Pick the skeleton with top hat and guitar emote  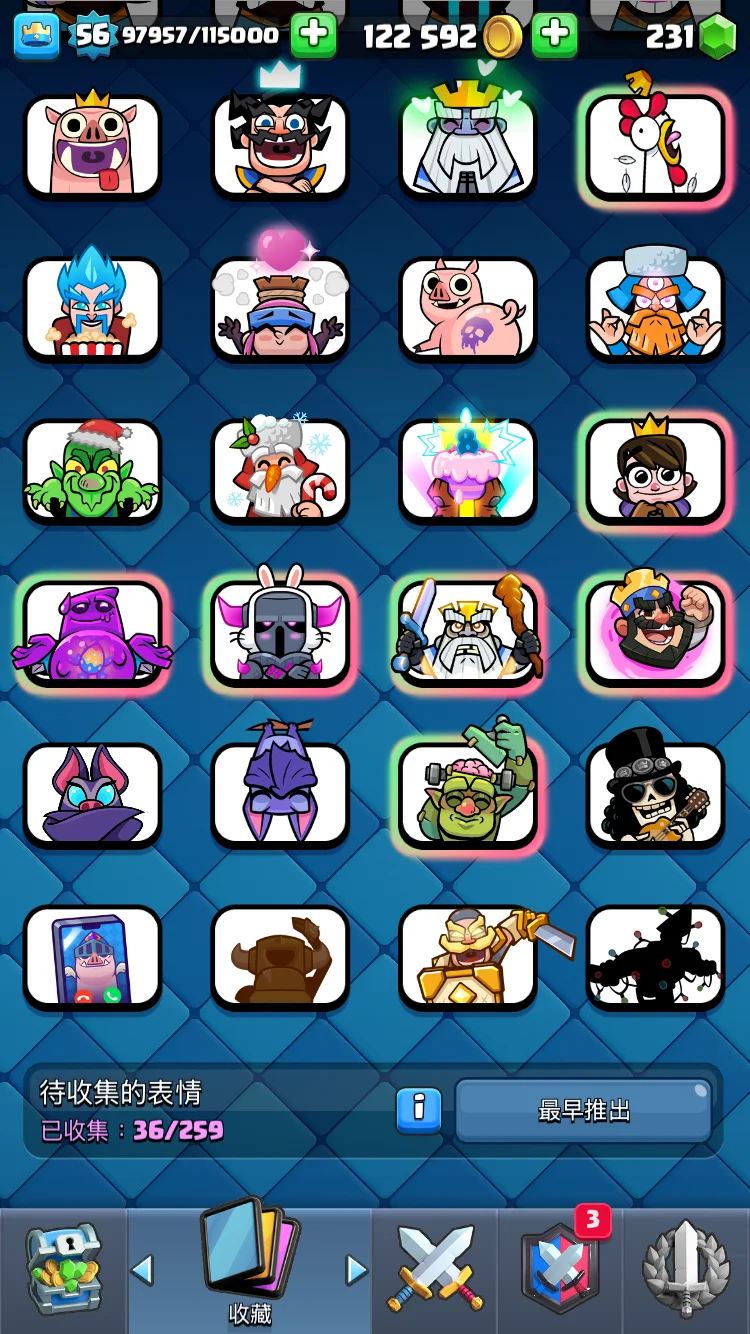(x=656, y=794)
